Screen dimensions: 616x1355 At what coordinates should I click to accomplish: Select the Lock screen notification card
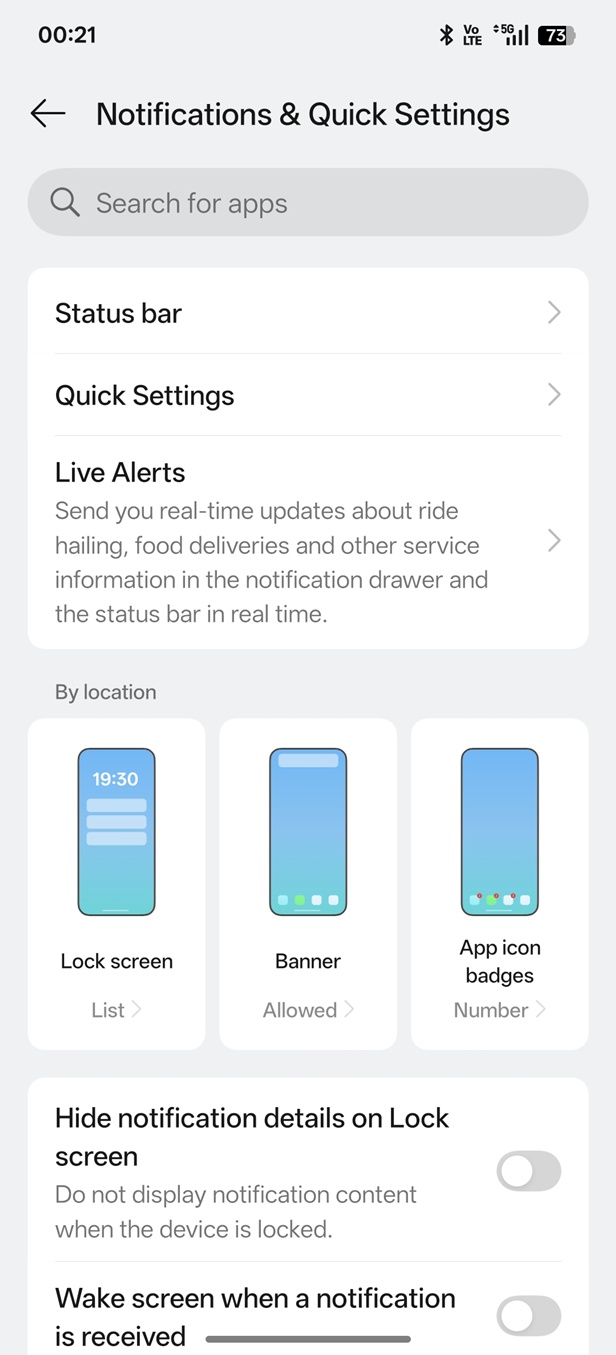[116, 883]
